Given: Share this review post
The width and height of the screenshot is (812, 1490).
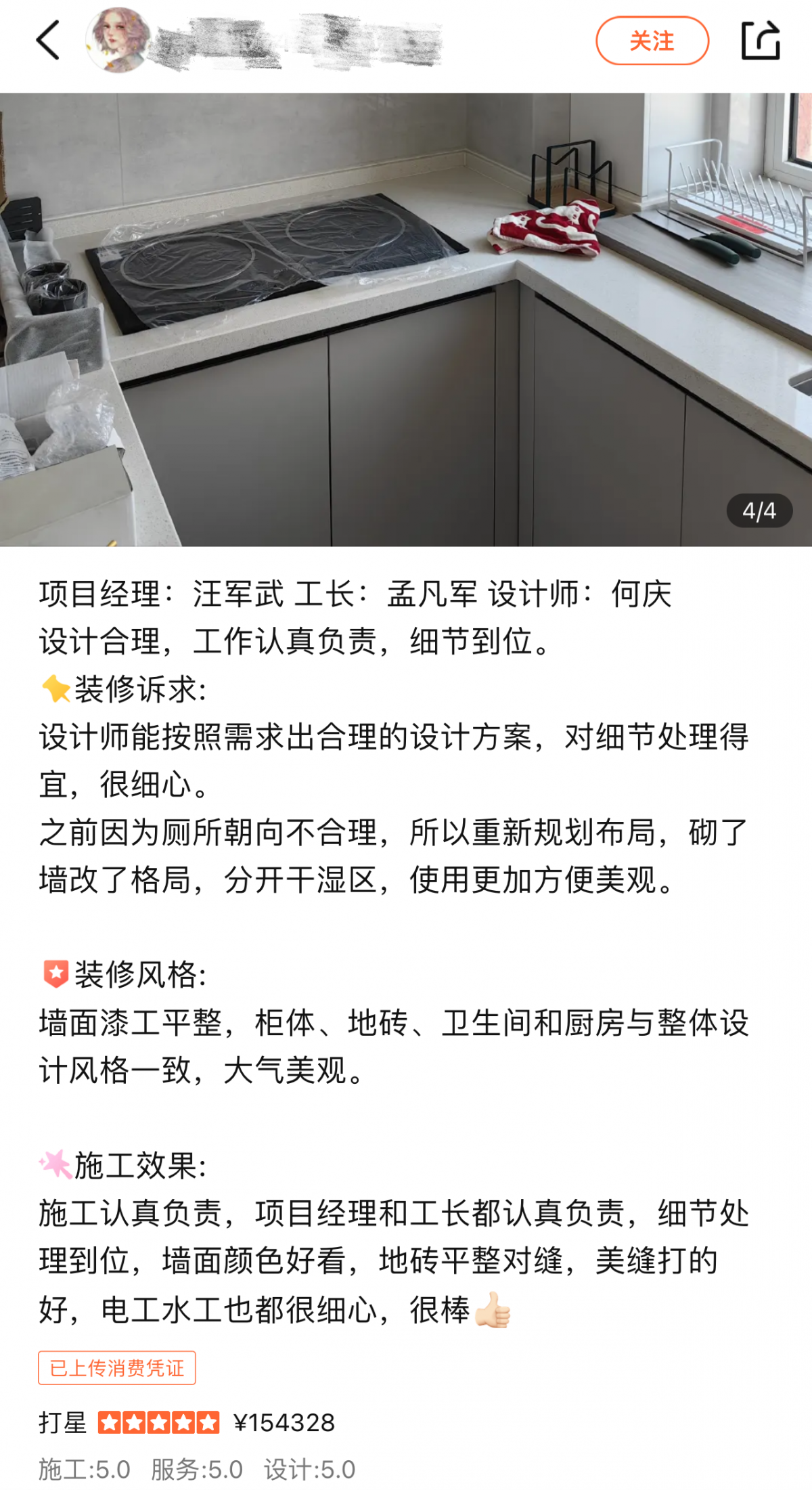Looking at the screenshot, I should click(x=761, y=41).
